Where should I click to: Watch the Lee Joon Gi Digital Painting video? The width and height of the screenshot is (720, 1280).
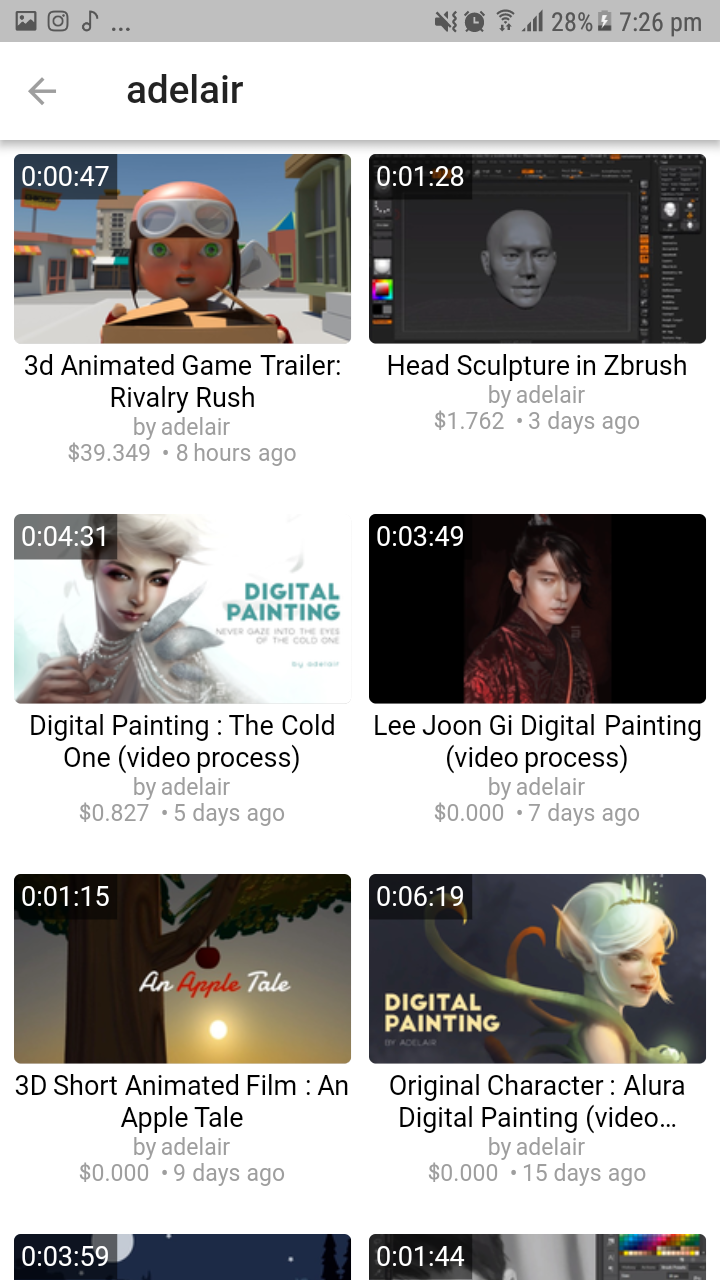(x=537, y=609)
